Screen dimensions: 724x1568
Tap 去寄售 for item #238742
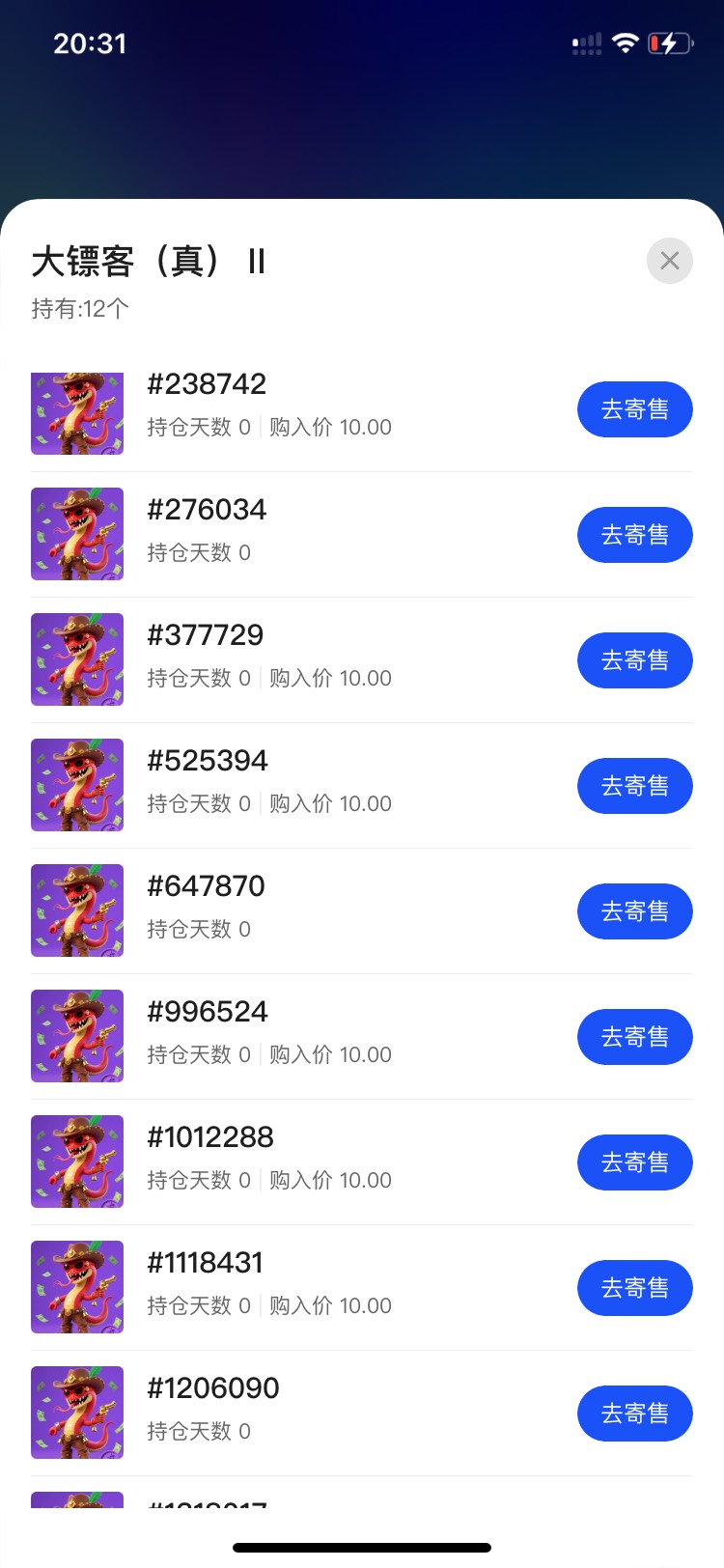pos(634,409)
